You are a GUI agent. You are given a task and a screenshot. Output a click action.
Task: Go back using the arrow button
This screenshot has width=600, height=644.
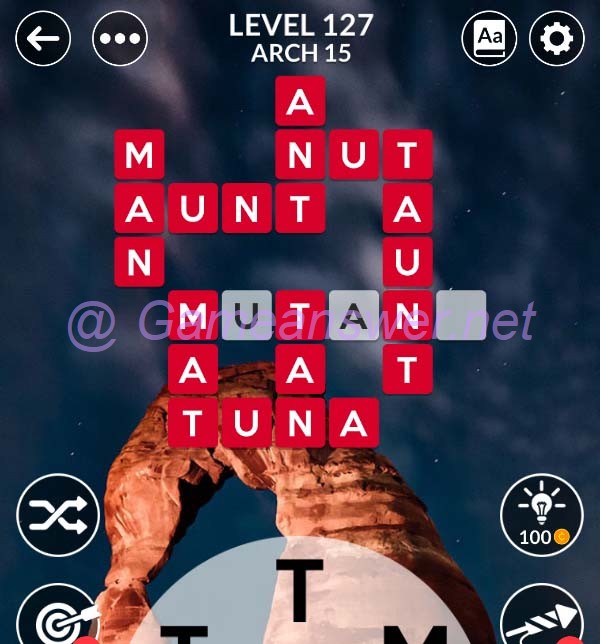(x=43, y=39)
